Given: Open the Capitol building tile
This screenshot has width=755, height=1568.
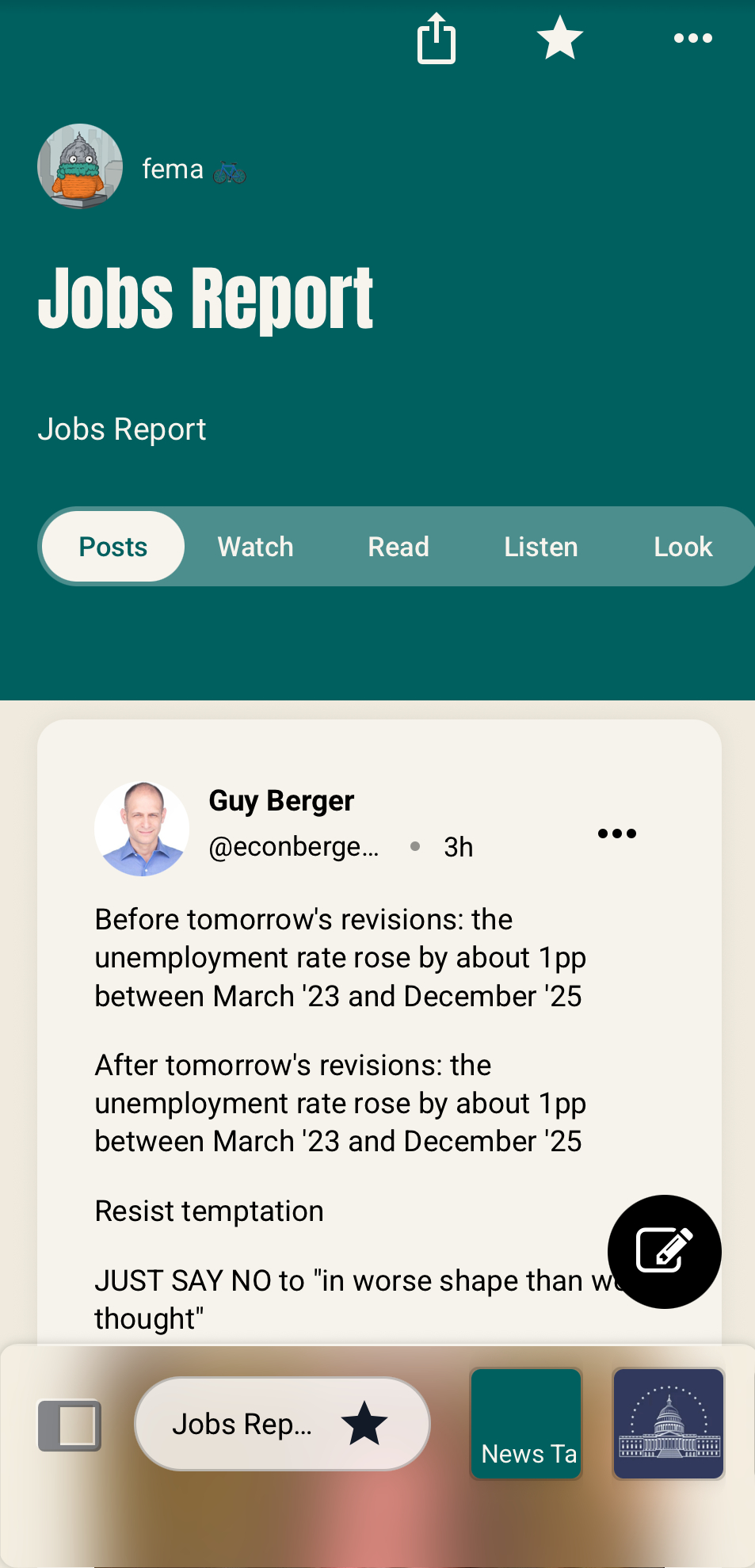Looking at the screenshot, I should tap(669, 1424).
